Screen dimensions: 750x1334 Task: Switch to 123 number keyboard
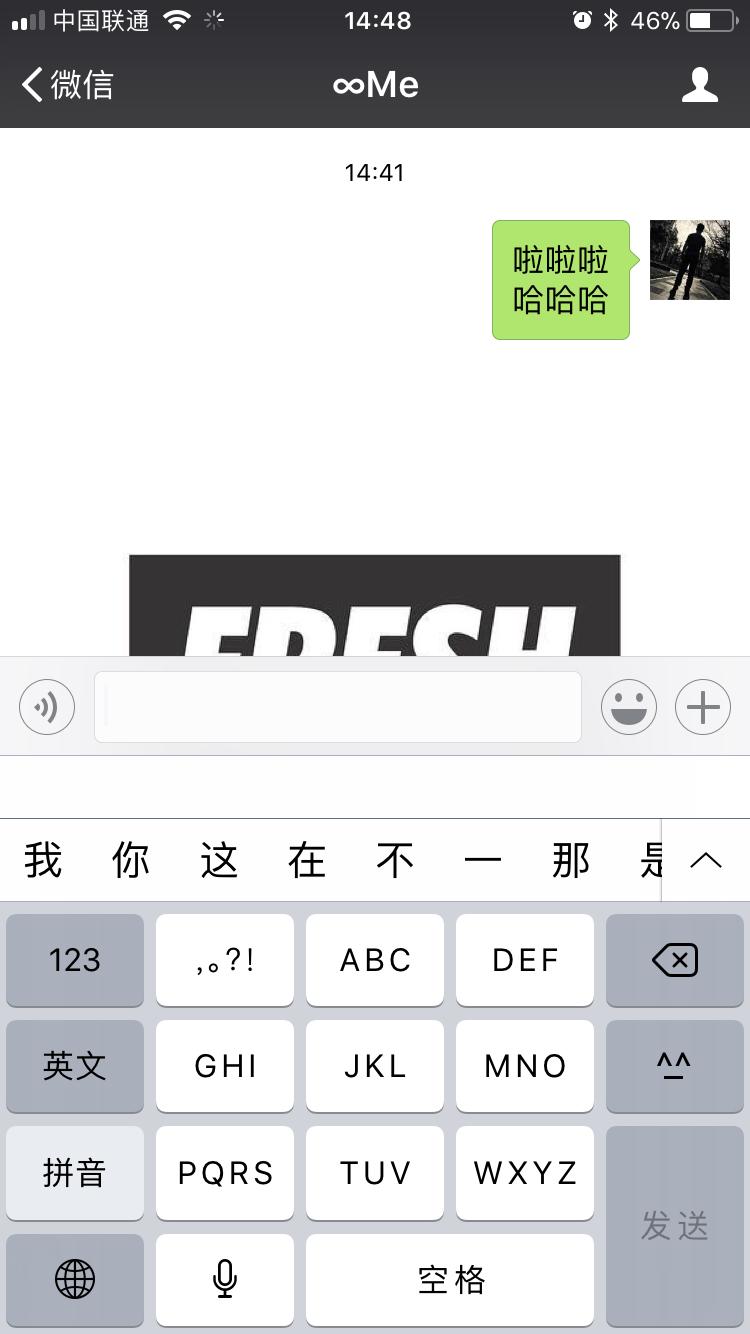[x=75, y=960]
